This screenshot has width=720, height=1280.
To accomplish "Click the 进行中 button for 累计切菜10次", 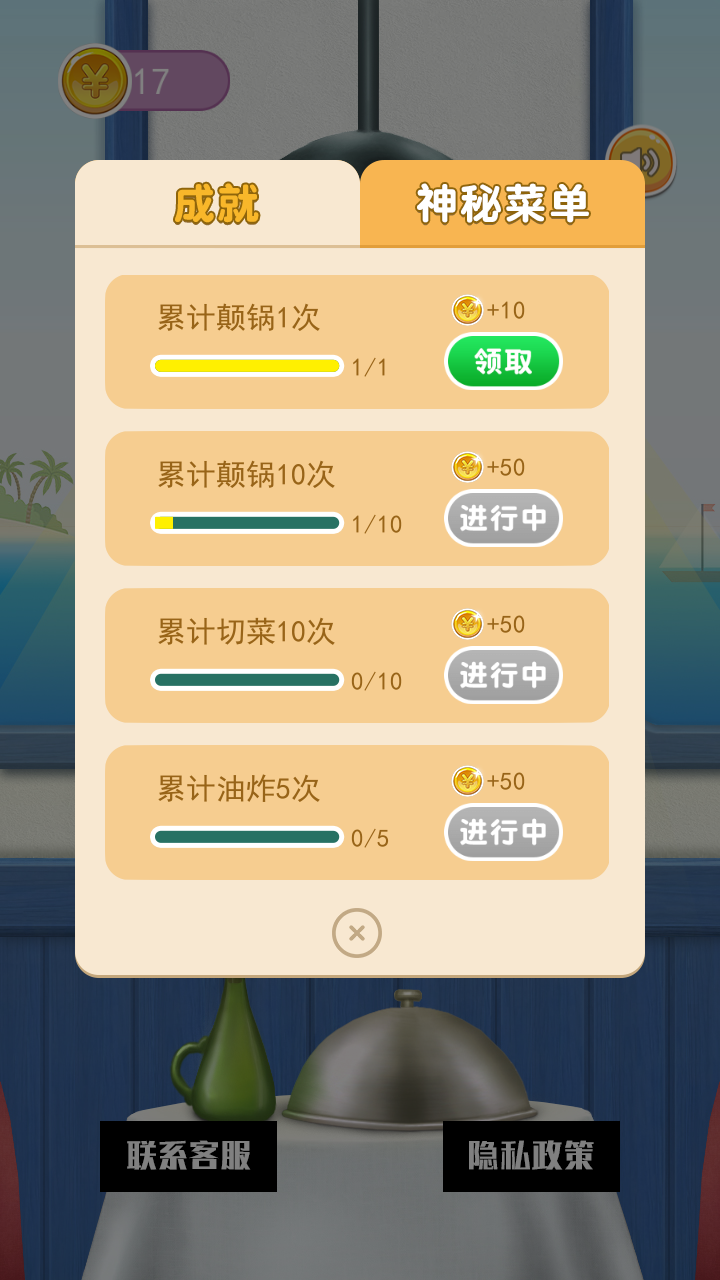I will (503, 675).
